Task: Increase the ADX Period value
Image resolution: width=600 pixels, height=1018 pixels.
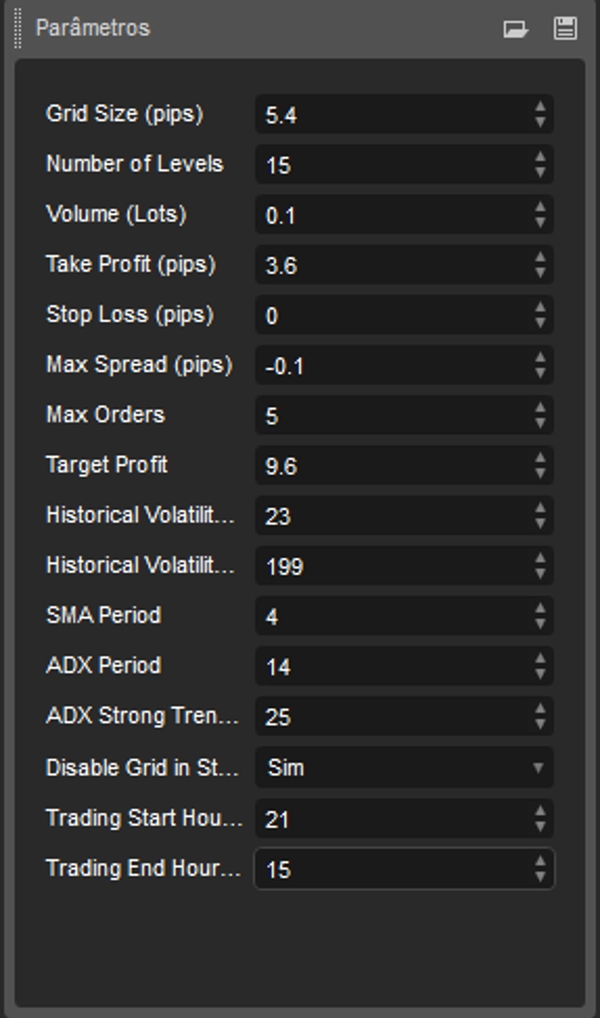Action: (540, 658)
